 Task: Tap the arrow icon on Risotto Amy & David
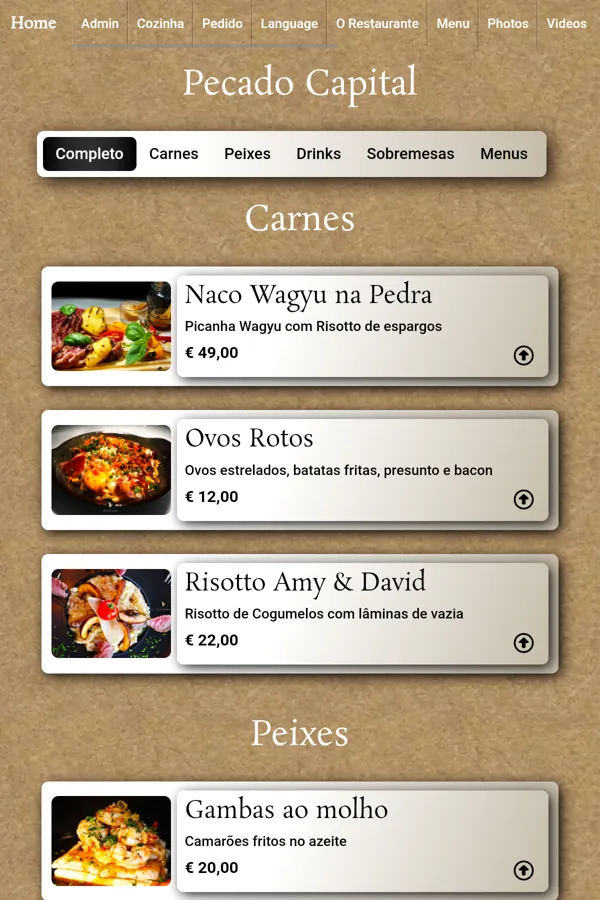point(524,643)
